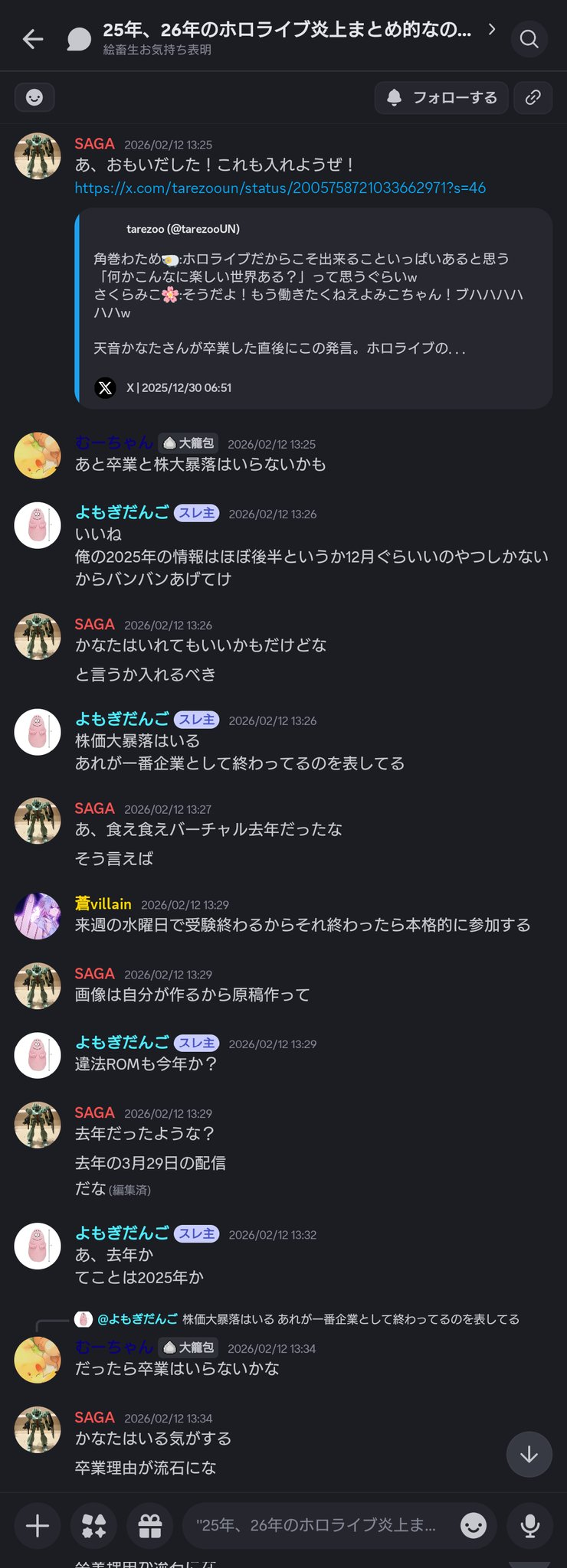Open the emoji reaction button below the header

tap(34, 98)
